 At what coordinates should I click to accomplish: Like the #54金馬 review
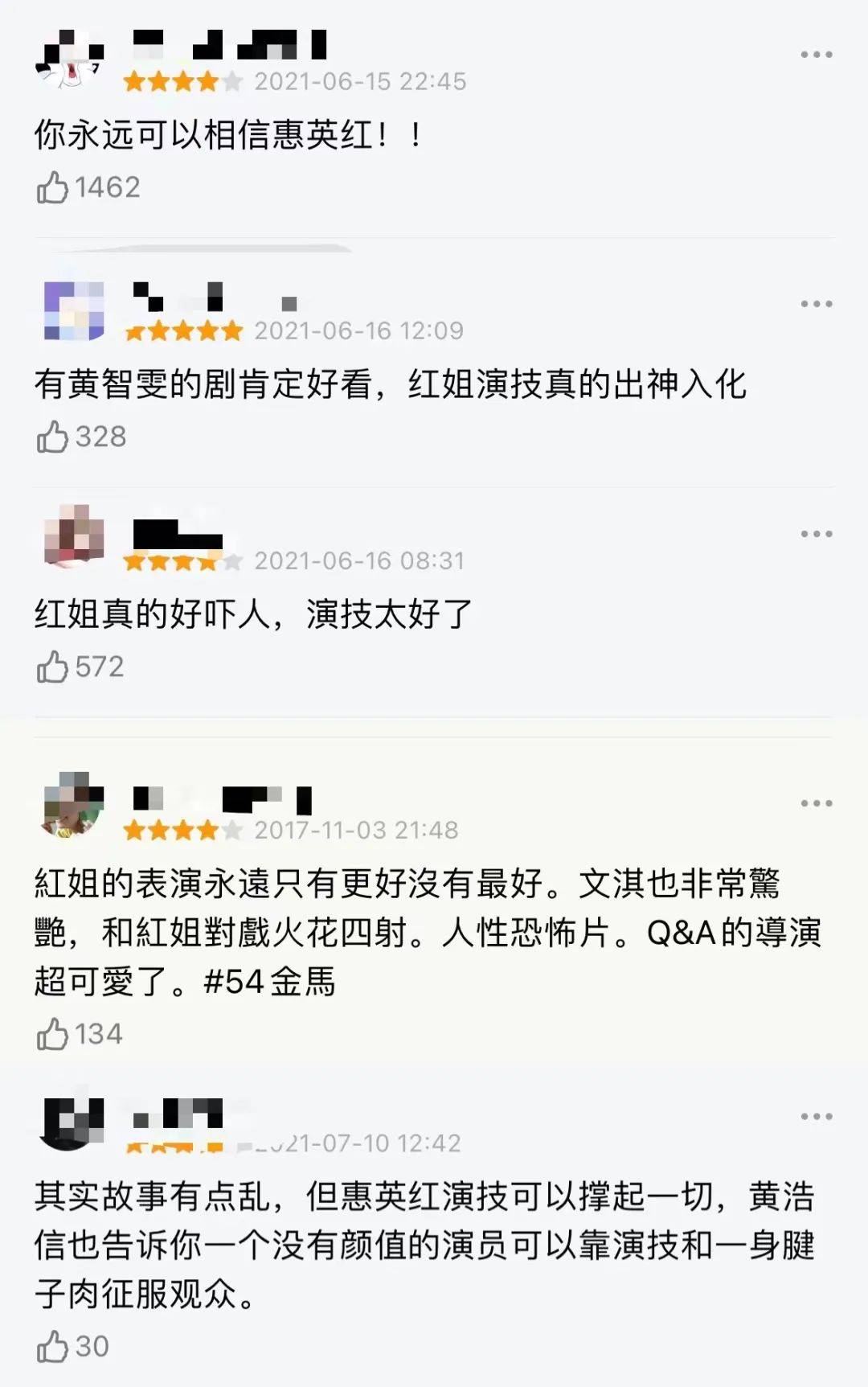(53, 1035)
